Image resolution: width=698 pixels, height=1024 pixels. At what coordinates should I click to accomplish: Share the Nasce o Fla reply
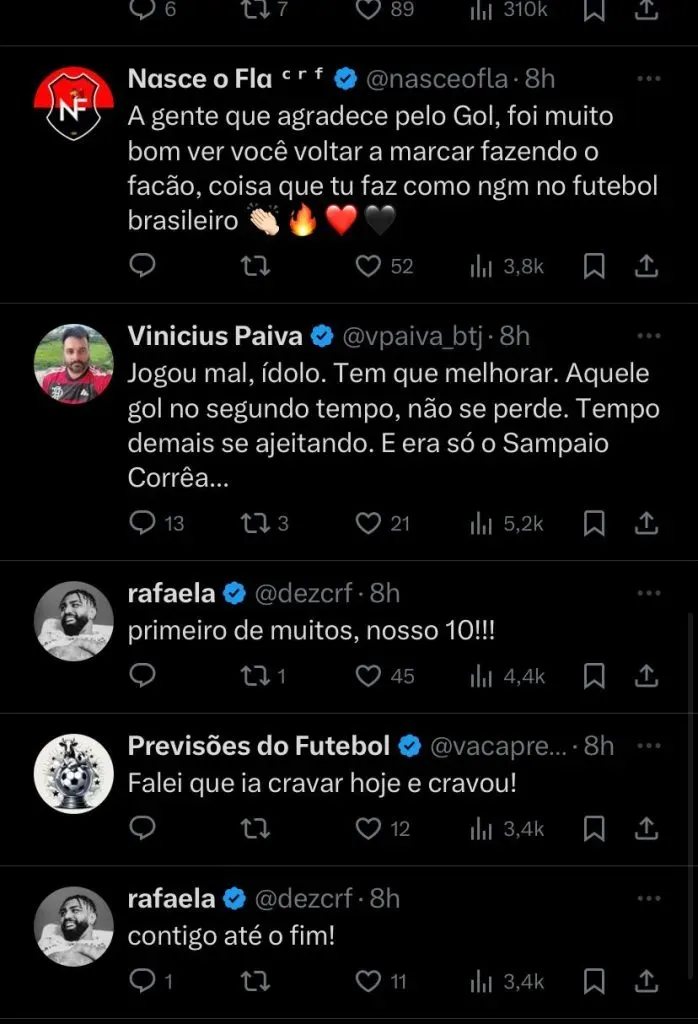coord(646,266)
